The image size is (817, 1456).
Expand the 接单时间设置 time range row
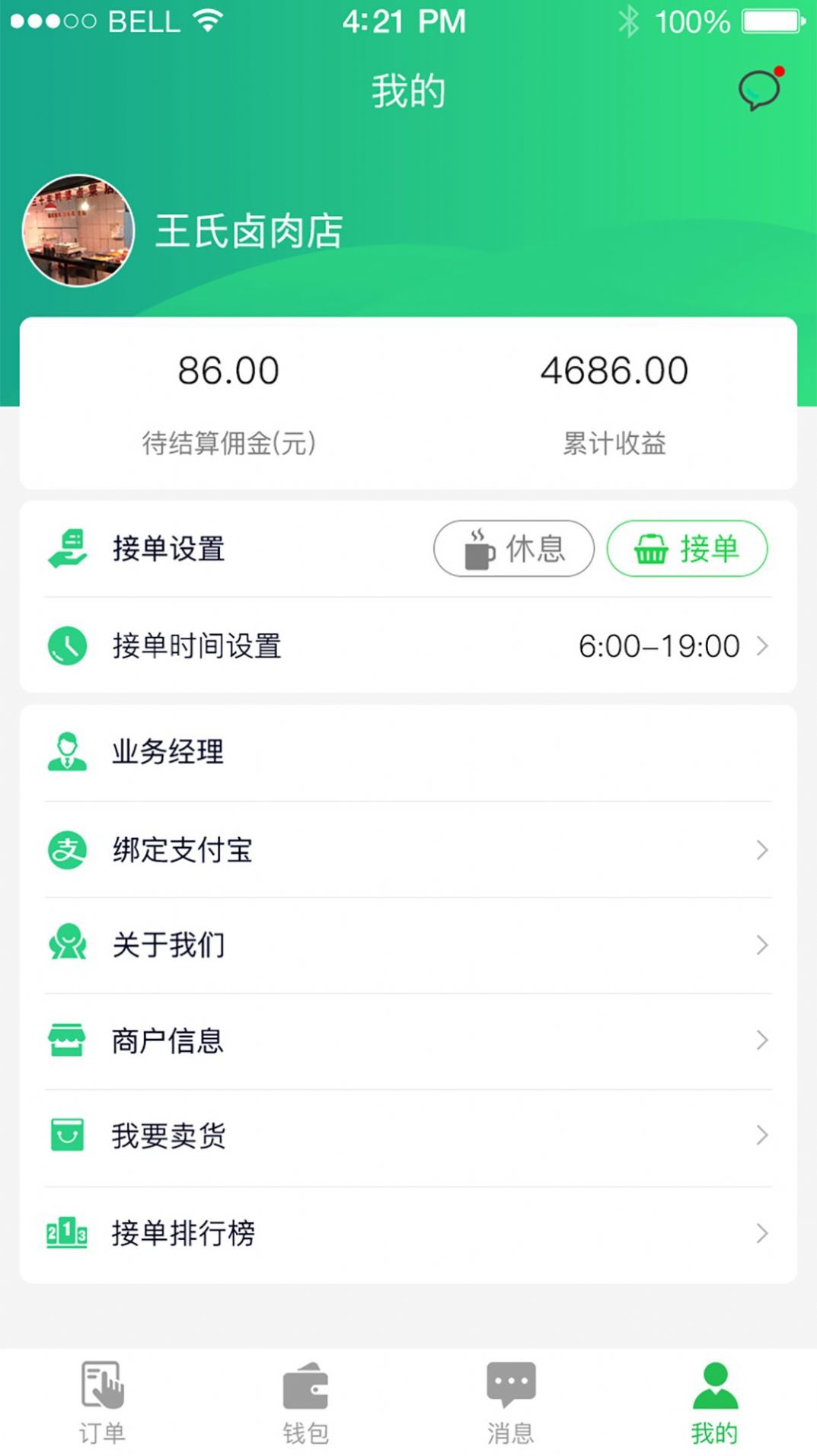click(761, 647)
